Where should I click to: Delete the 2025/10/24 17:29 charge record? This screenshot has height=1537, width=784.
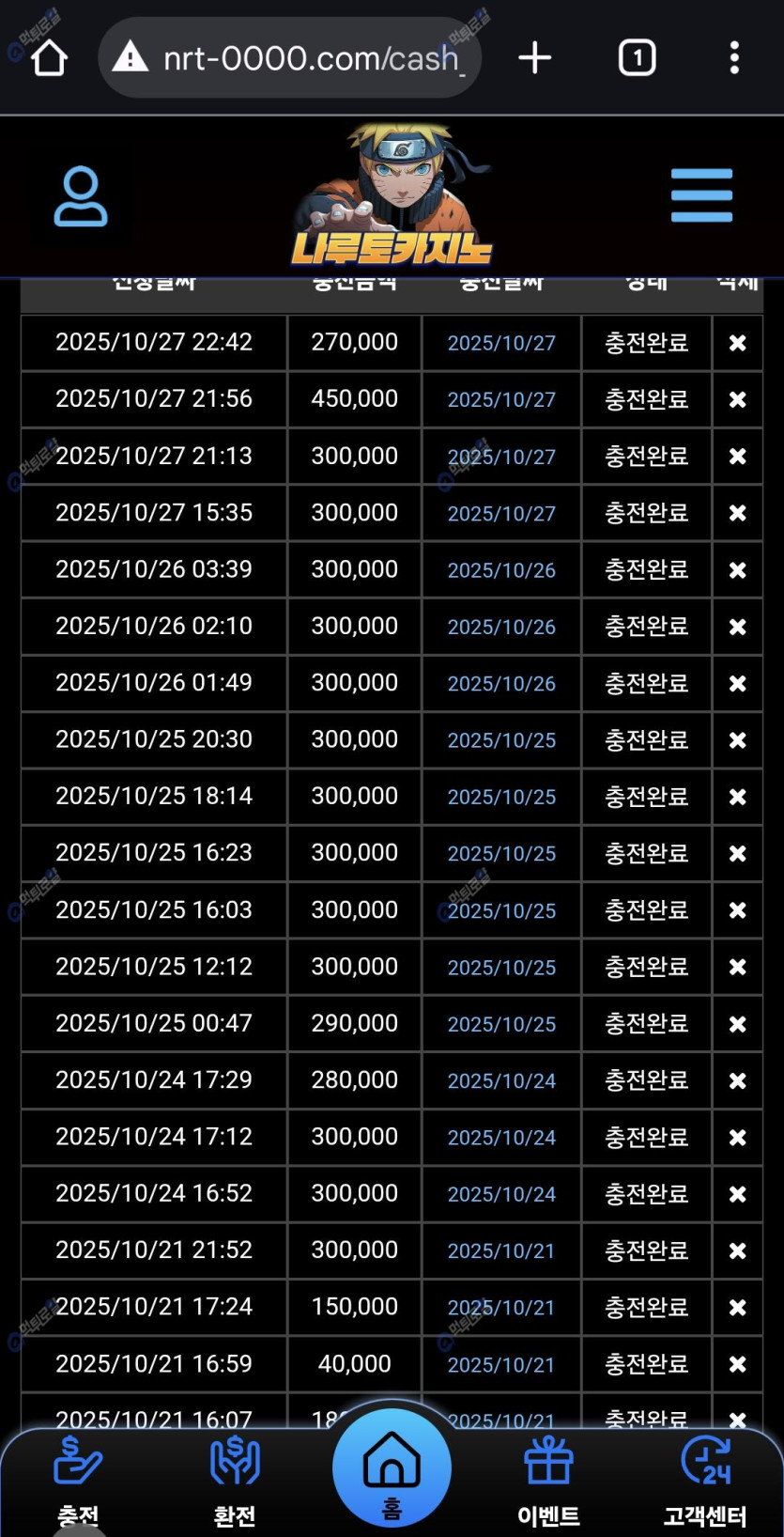click(x=738, y=1080)
